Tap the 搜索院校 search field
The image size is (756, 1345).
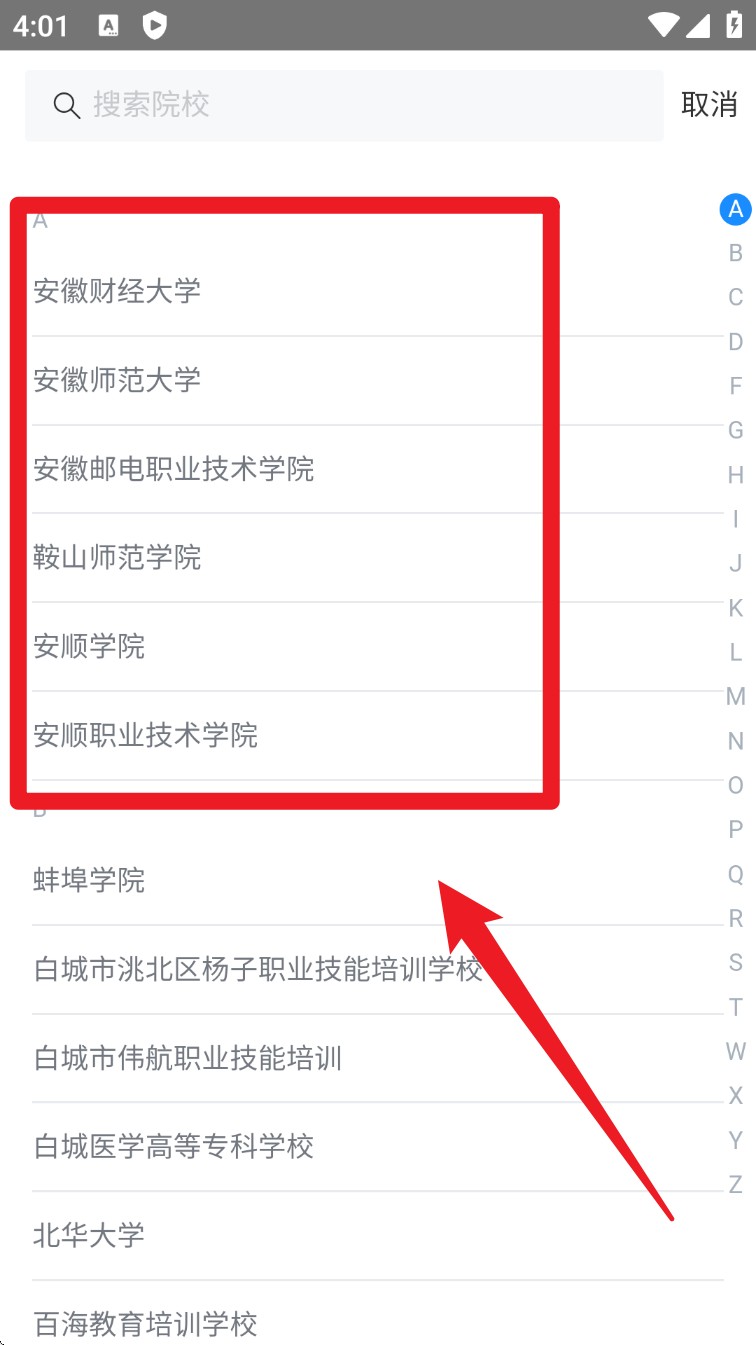click(343, 105)
